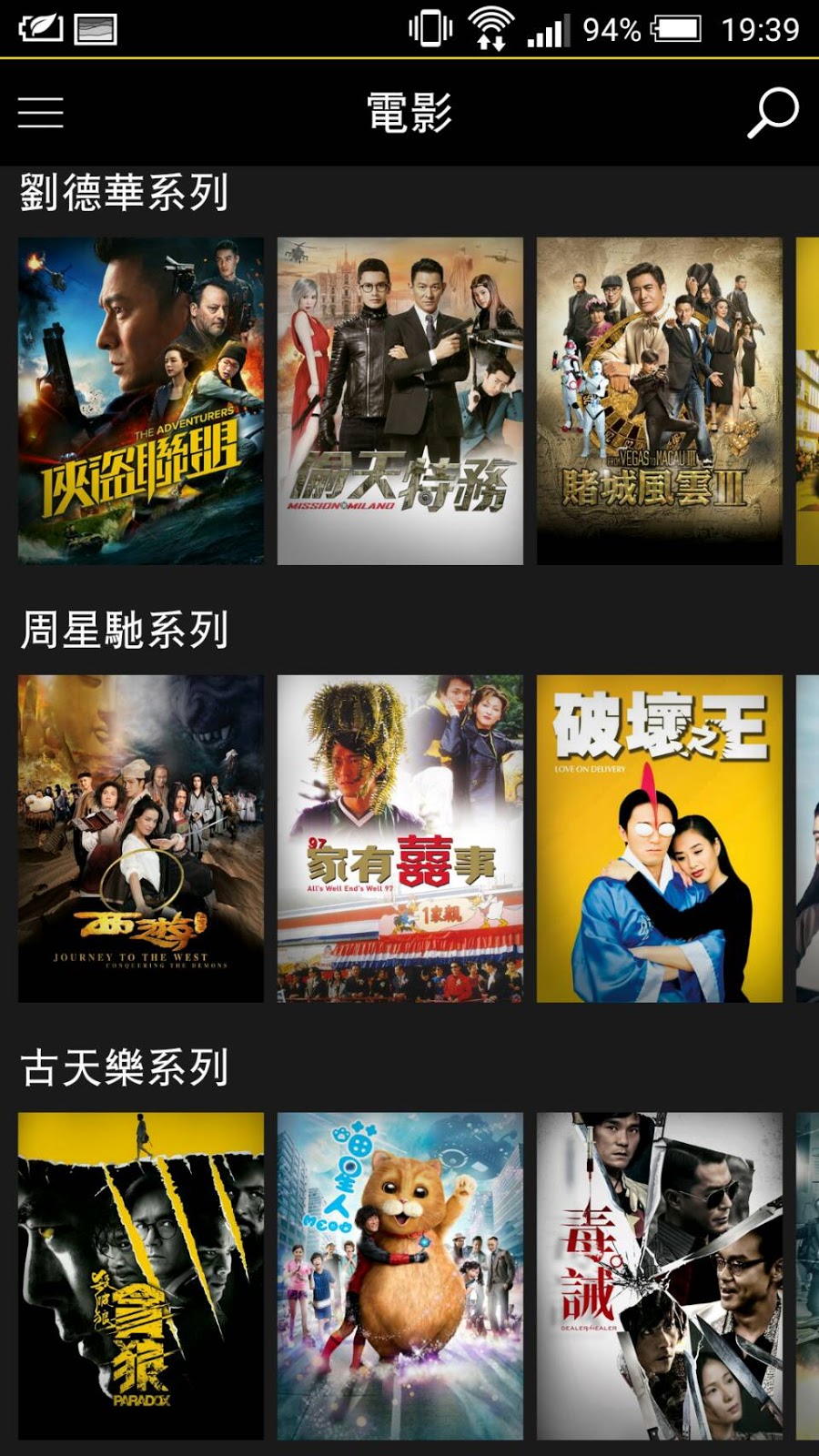View the 貪狼 Paradox movie
Screen dimensions: 819x1456
(x=141, y=1276)
